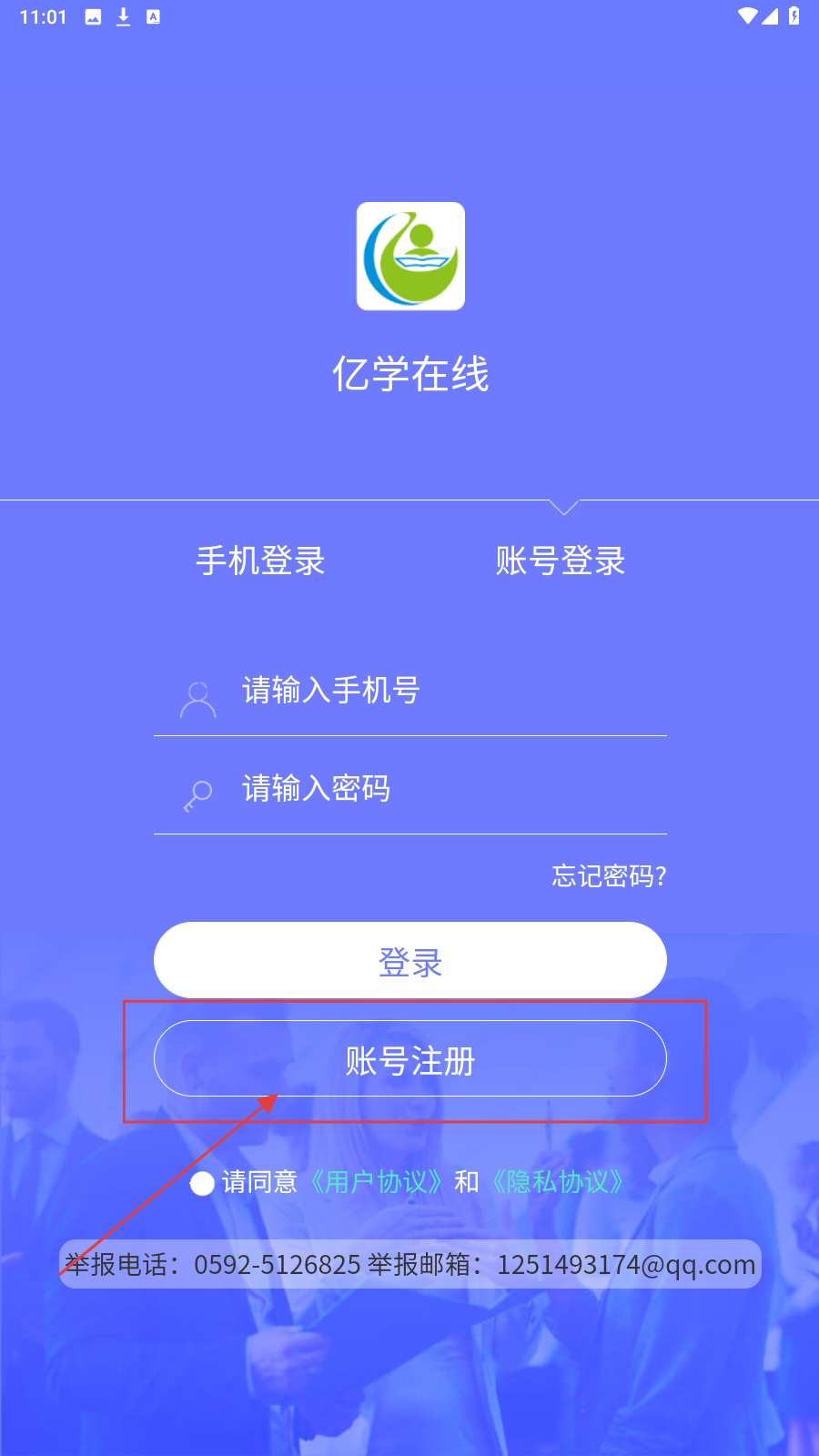Open the 《隐私协议》 link

pos(558,1182)
